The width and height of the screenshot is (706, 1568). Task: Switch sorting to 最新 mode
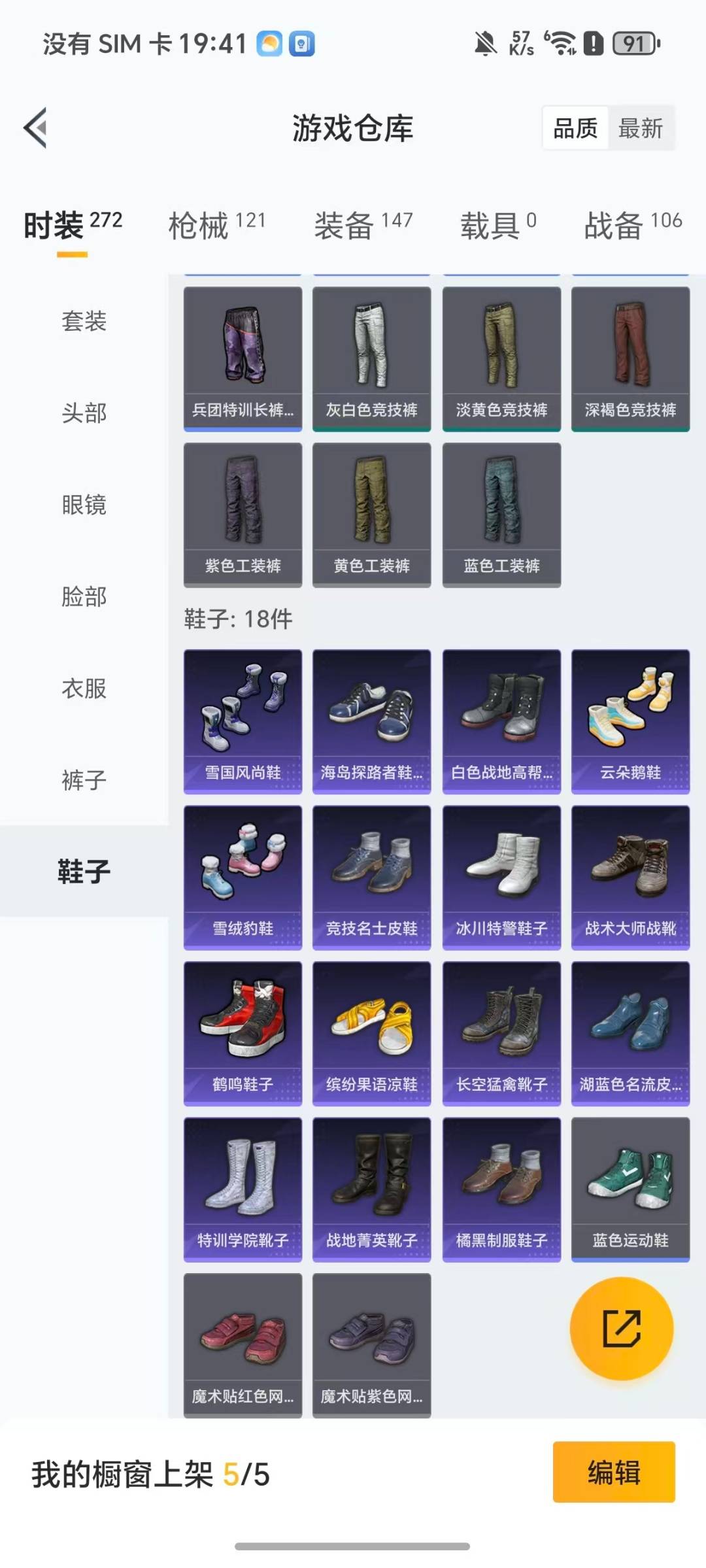click(x=641, y=128)
